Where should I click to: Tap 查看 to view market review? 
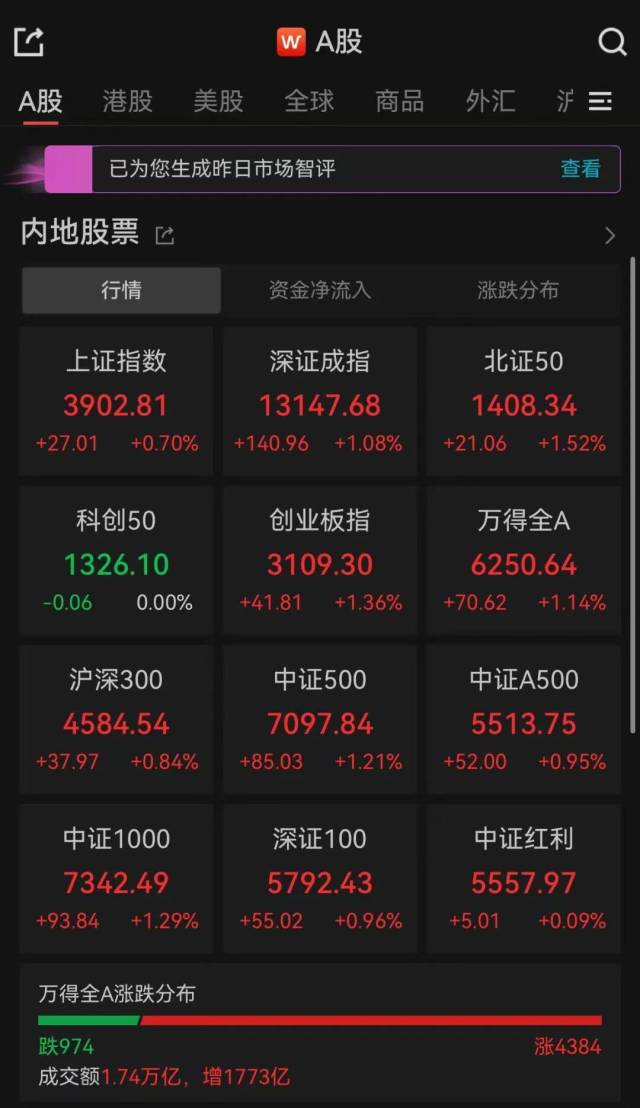coord(580,169)
